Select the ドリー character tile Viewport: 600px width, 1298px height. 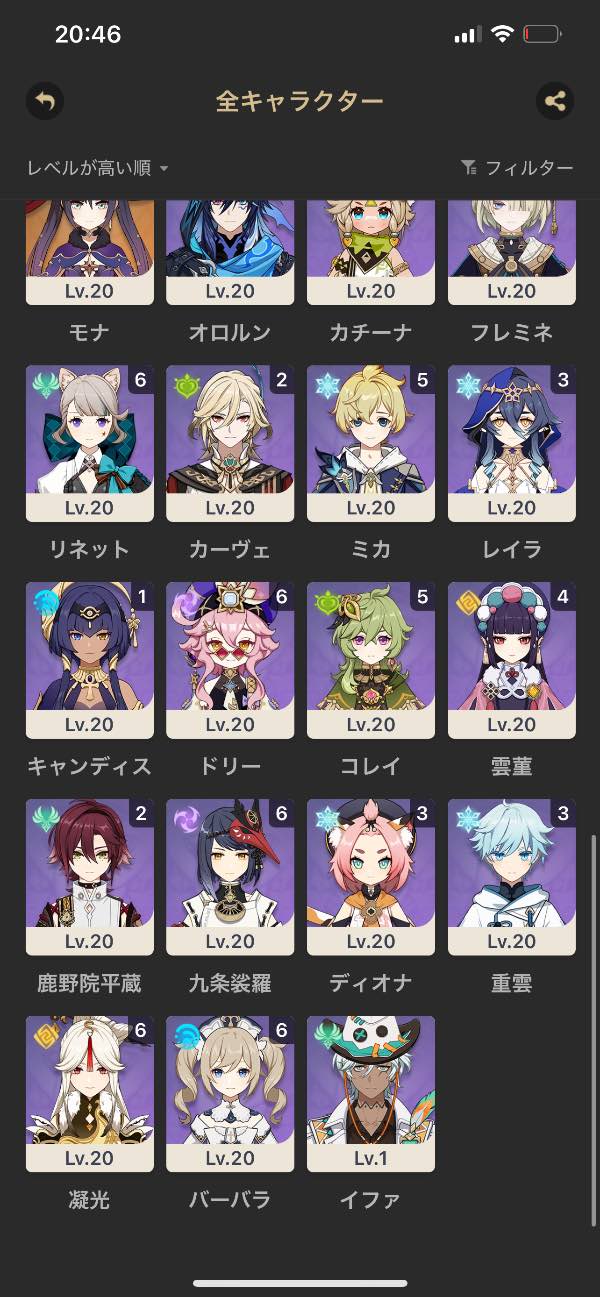pyautogui.click(x=230, y=660)
